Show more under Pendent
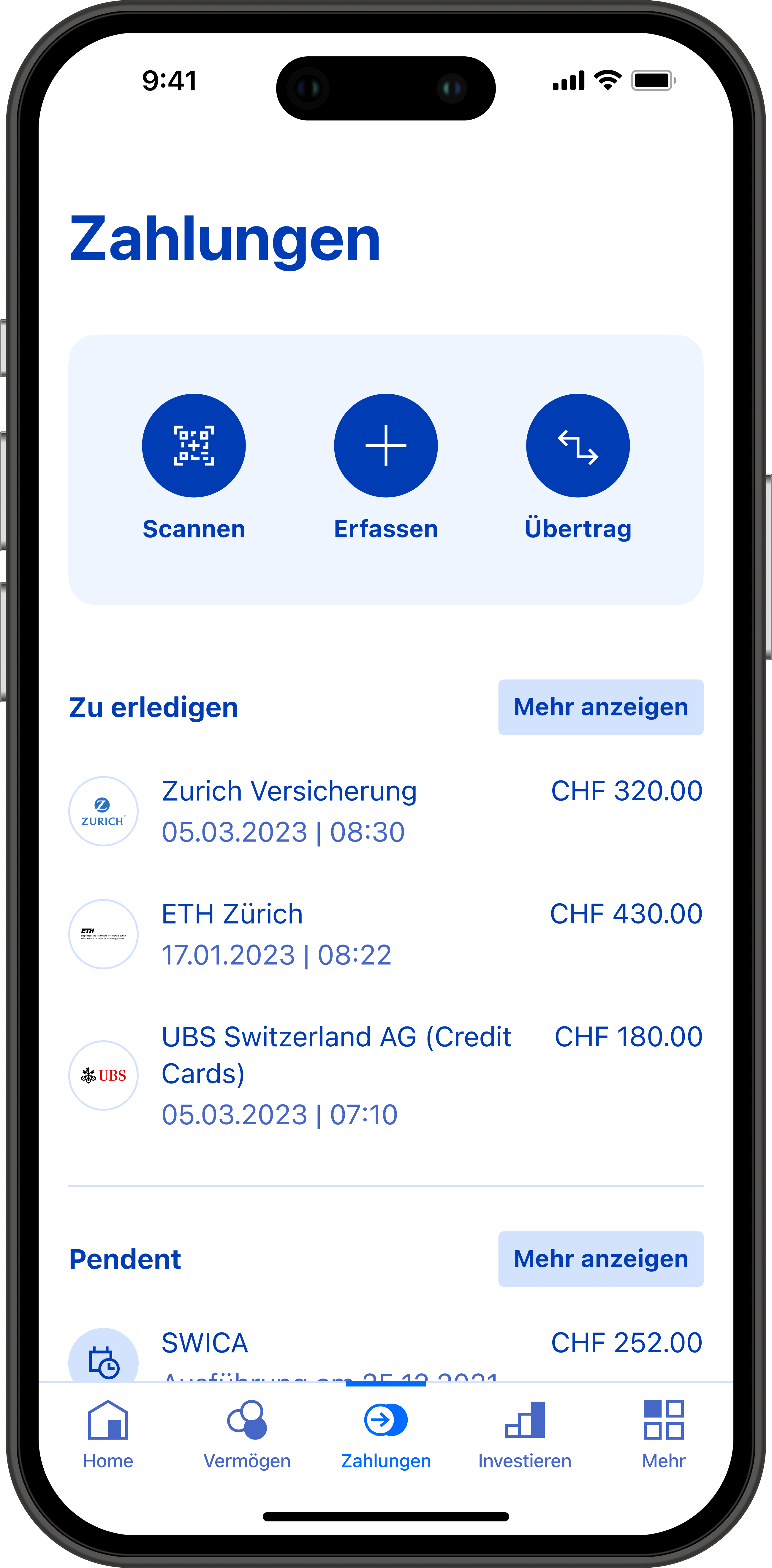This screenshot has width=772, height=1568. (x=600, y=1259)
